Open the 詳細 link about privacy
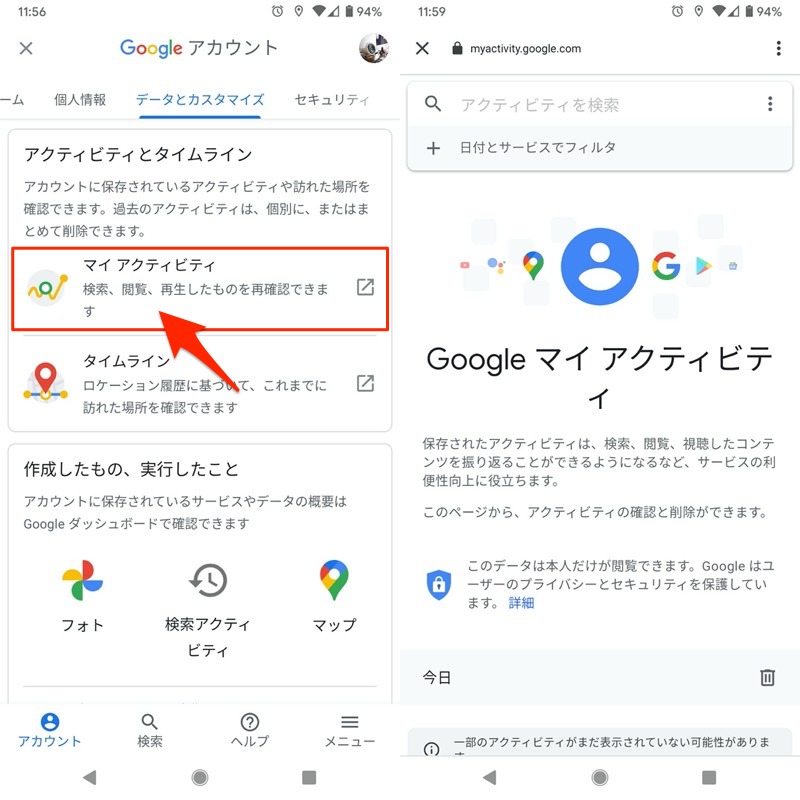The width and height of the screenshot is (800, 800). (x=521, y=603)
